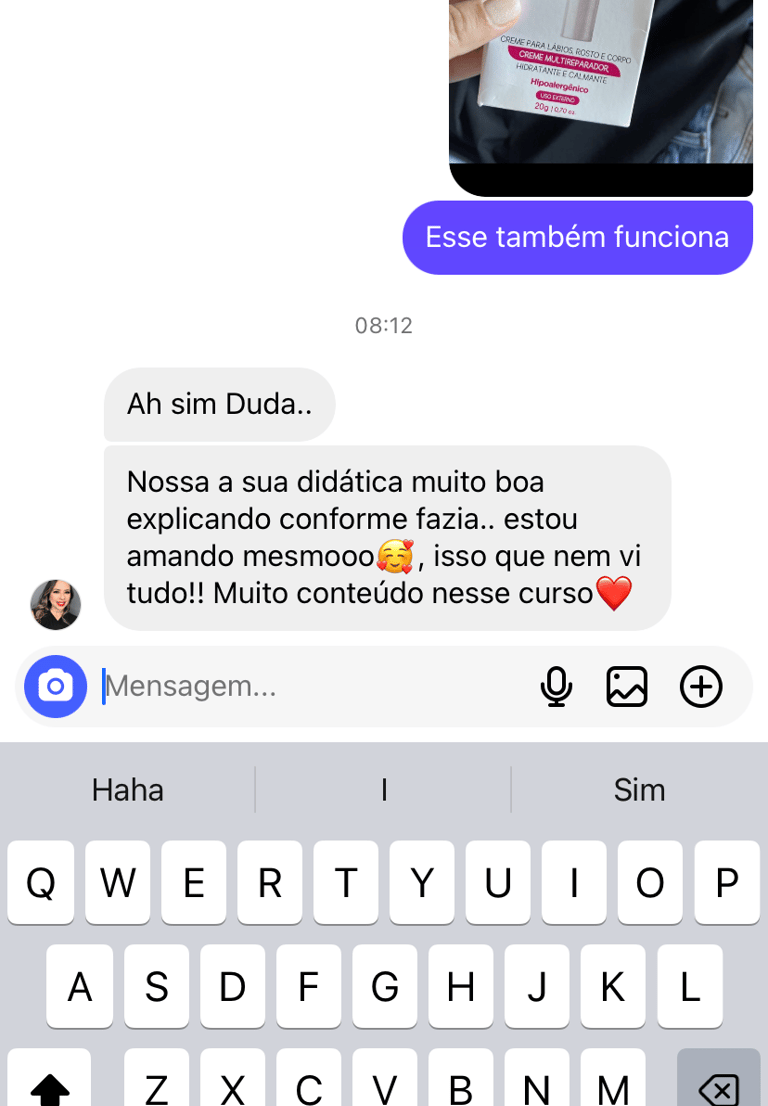Open more attachment options plus icon
The width and height of the screenshot is (768, 1106).
point(701,687)
